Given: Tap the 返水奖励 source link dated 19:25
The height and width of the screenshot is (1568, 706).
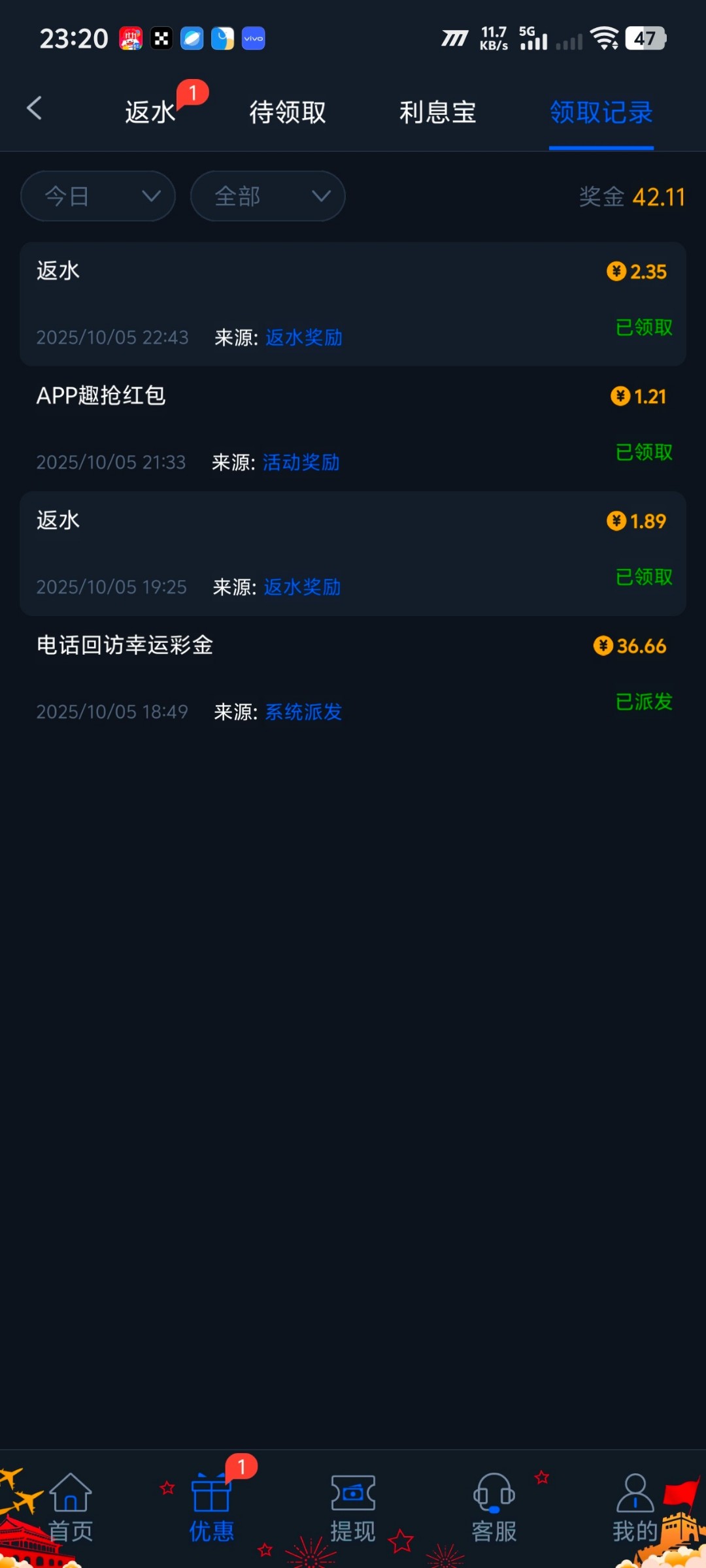Looking at the screenshot, I should [x=302, y=587].
